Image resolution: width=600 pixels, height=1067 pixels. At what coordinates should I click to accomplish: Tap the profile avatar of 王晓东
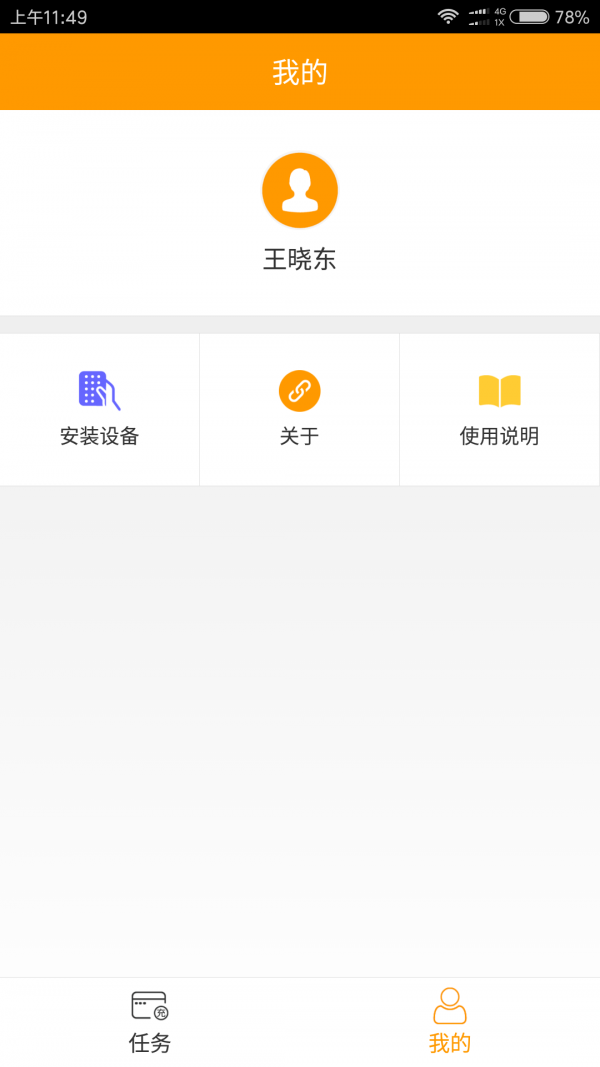(x=300, y=191)
